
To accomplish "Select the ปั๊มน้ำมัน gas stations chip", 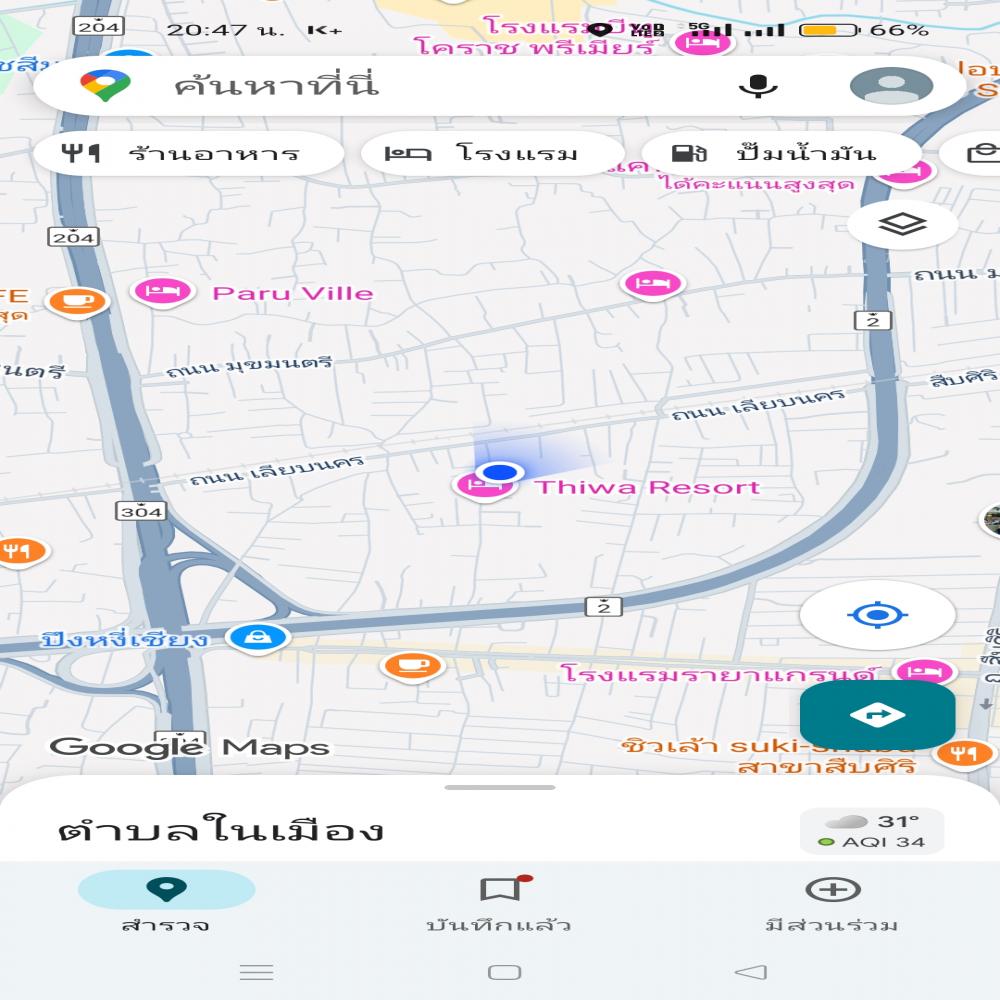I will click(780, 154).
